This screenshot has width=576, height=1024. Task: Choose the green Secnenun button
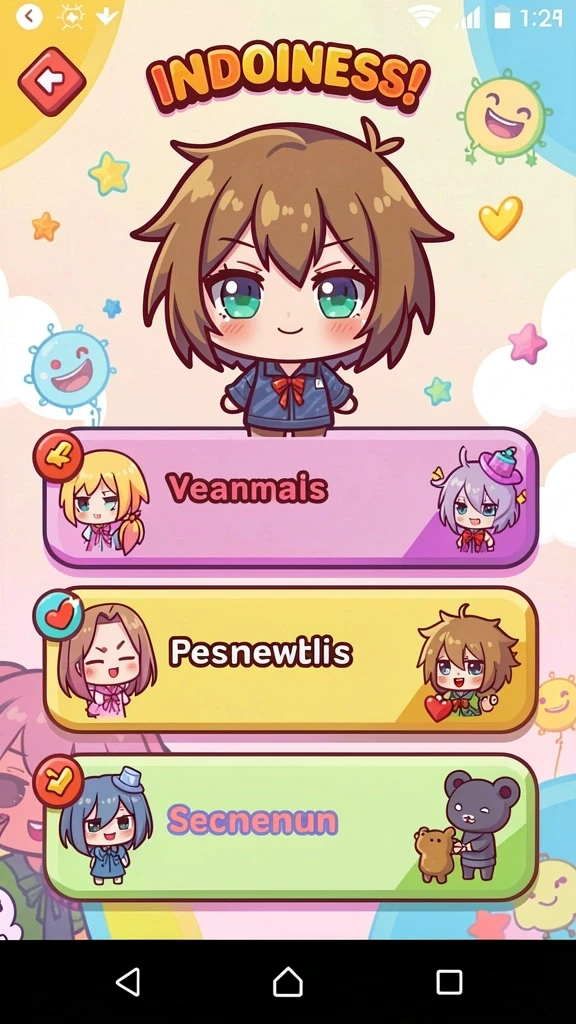pos(291,827)
